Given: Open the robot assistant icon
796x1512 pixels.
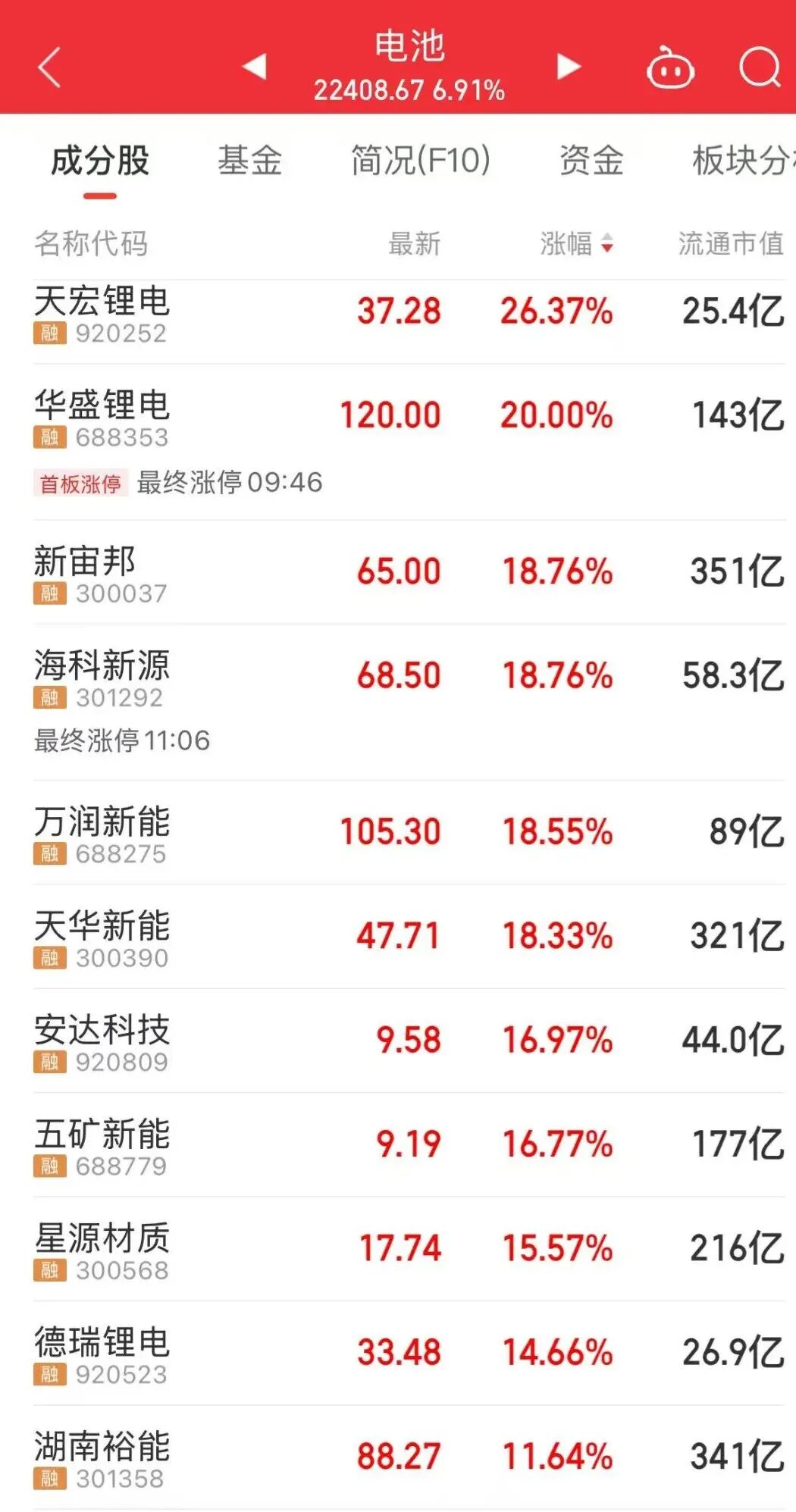Looking at the screenshot, I should click(670, 68).
